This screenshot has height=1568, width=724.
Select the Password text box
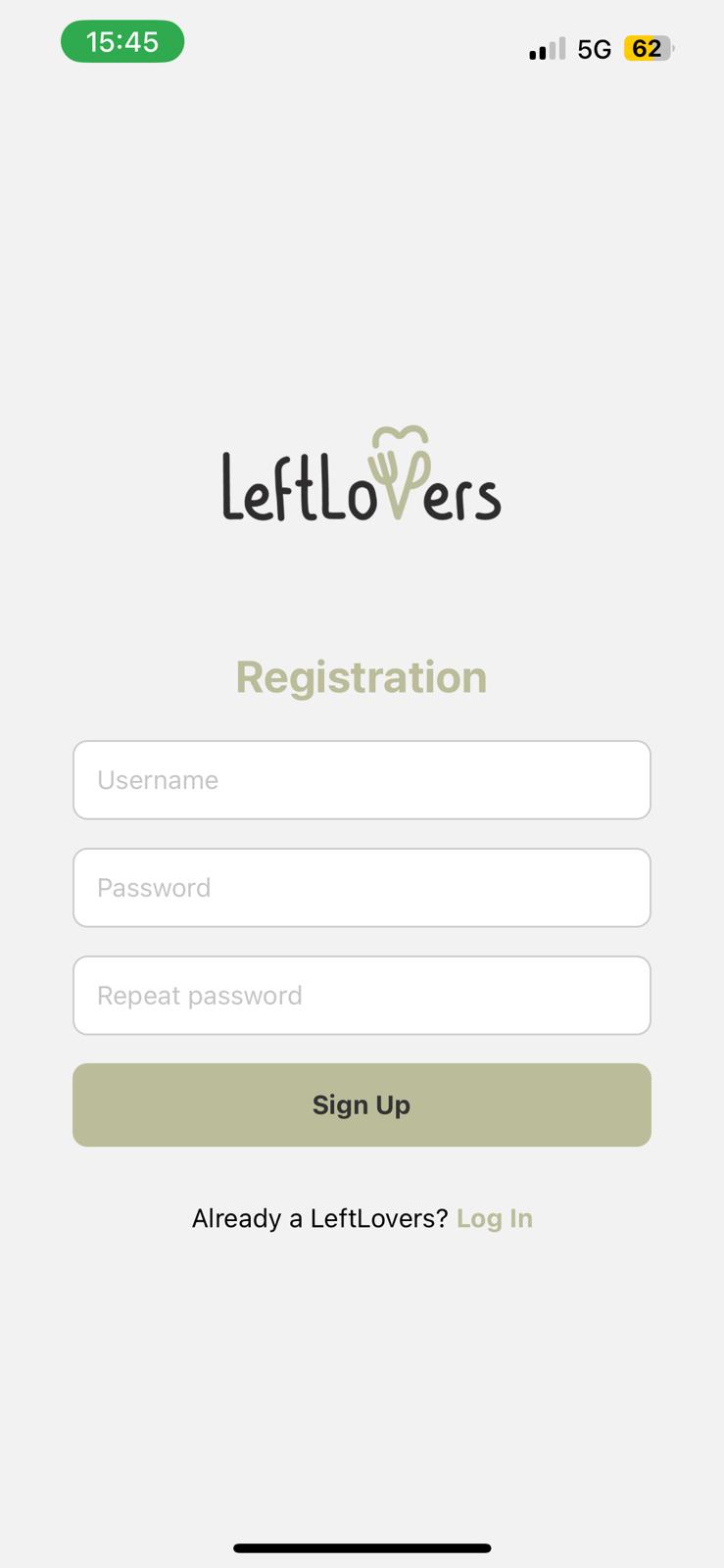(362, 888)
